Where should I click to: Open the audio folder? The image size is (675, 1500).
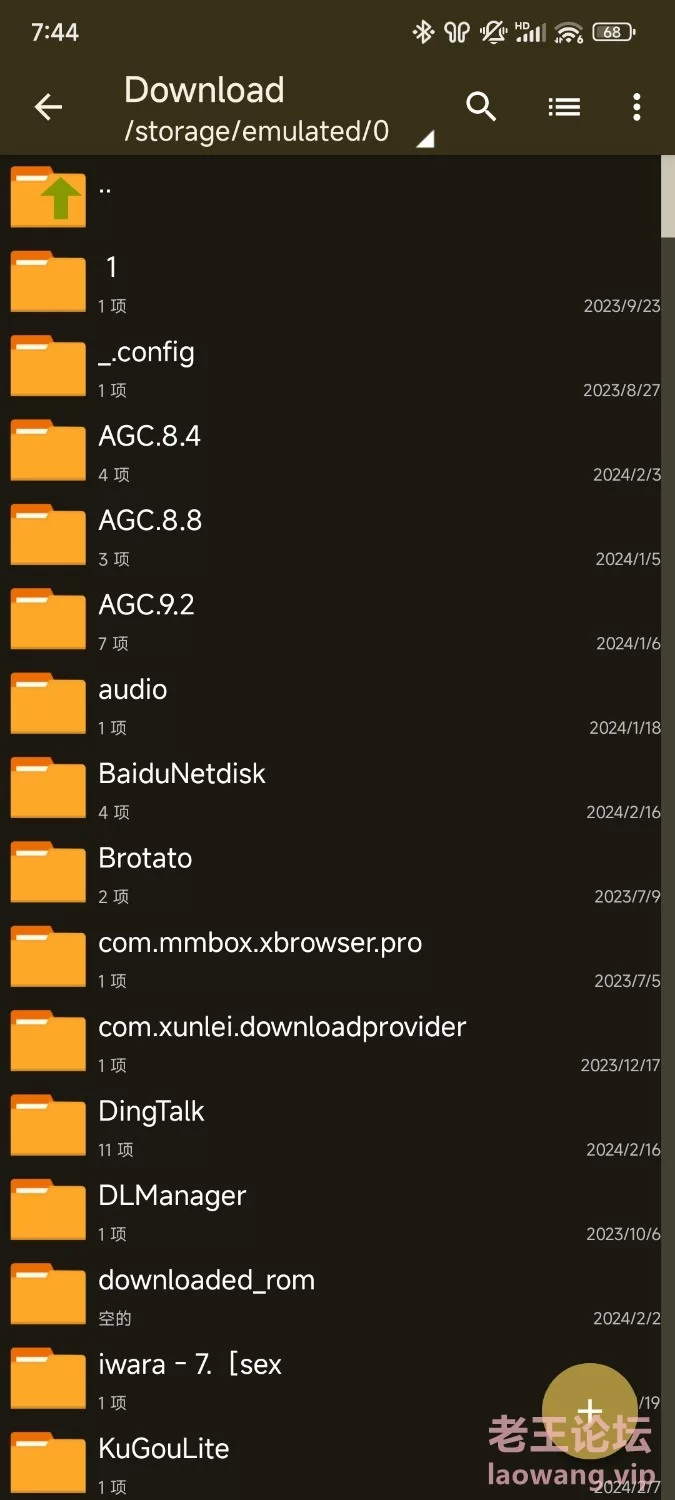[330, 704]
